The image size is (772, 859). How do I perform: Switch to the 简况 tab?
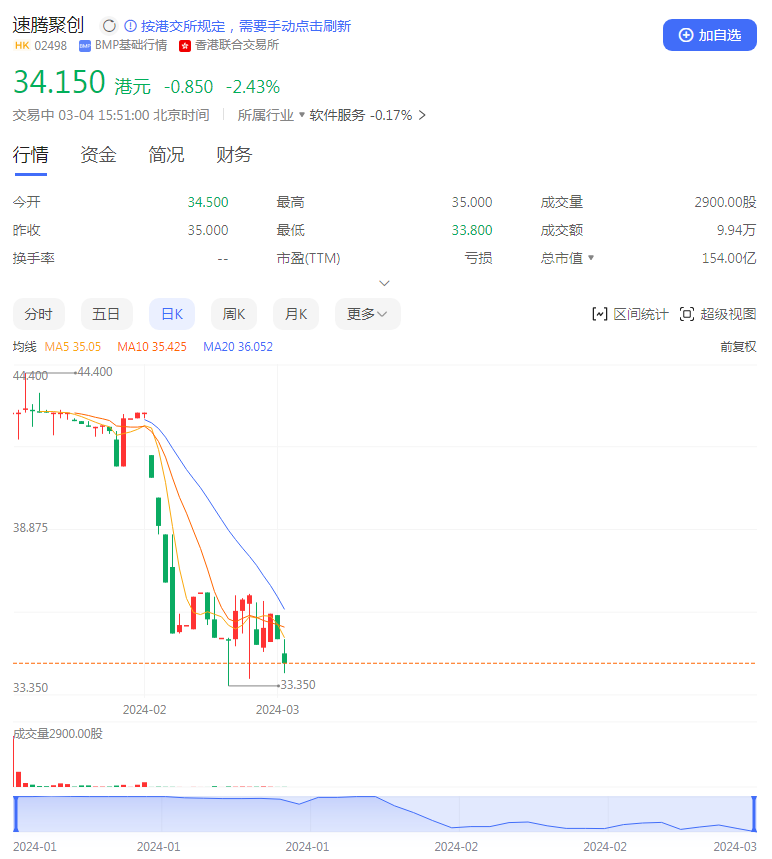coord(166,155)
